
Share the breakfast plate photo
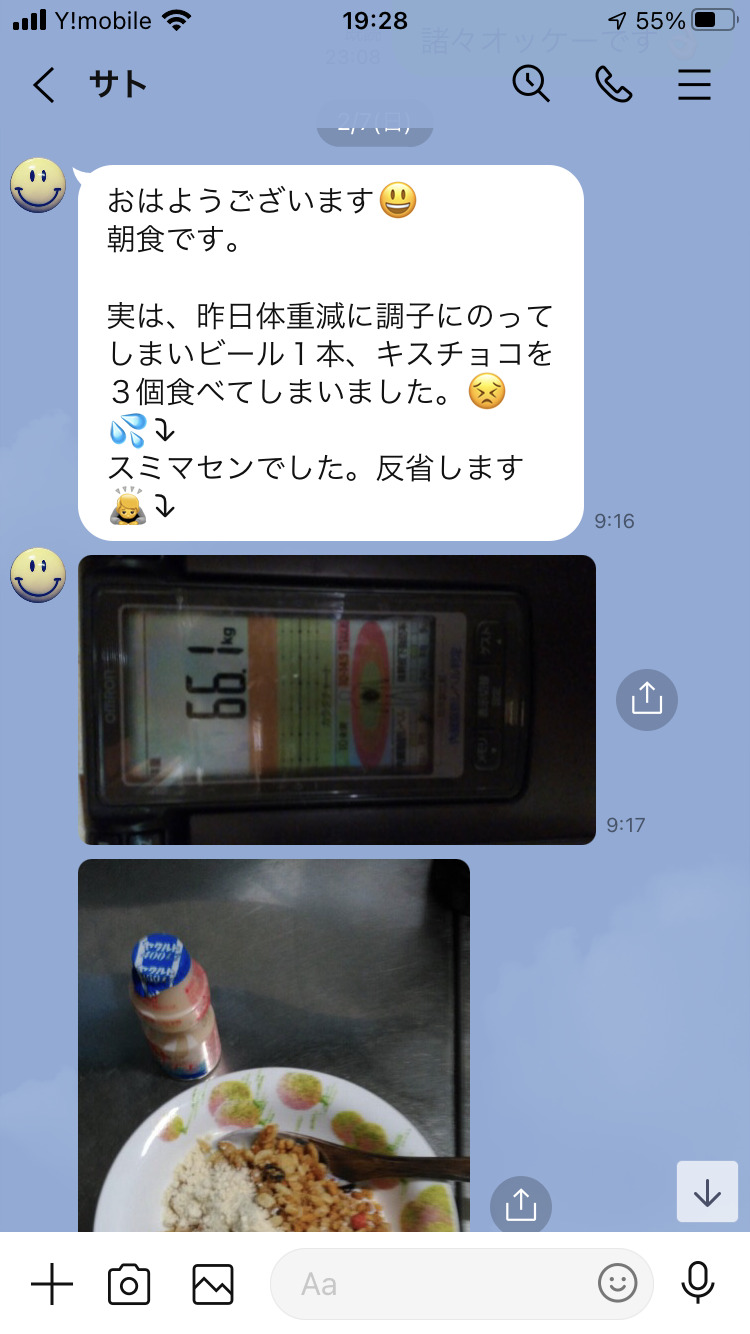(520, 1205)
